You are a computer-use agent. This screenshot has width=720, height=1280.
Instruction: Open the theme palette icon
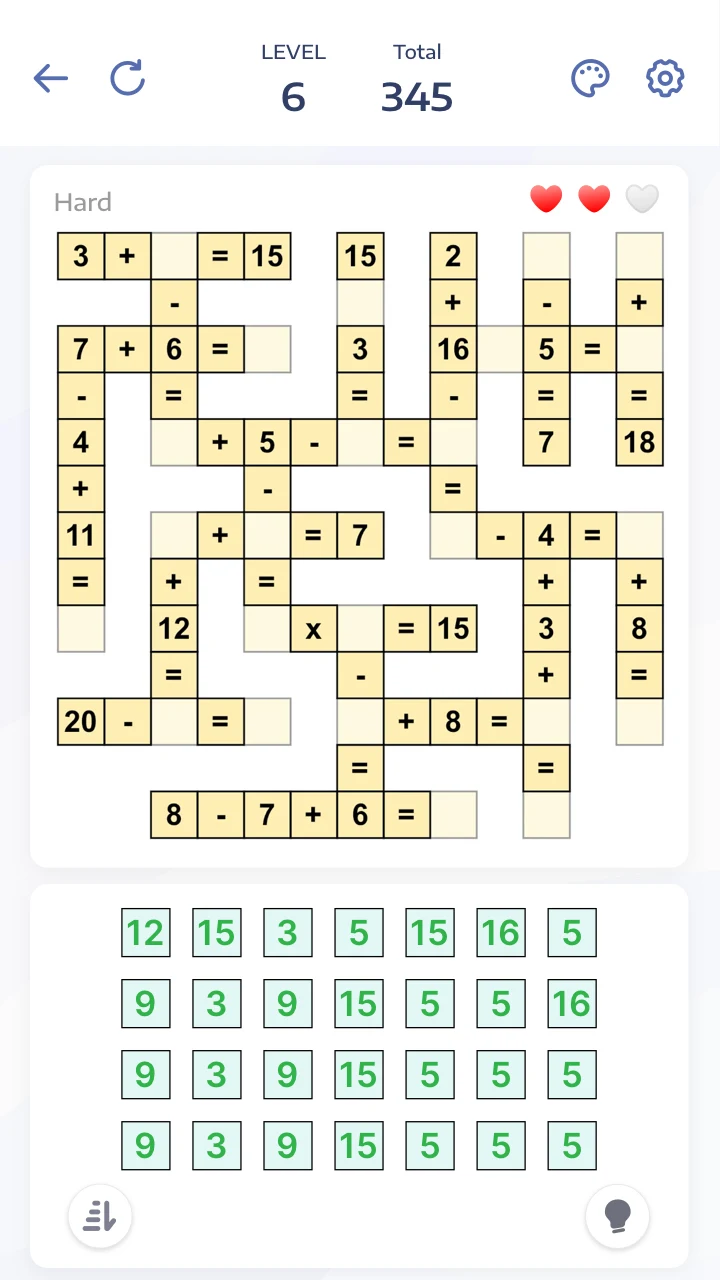[590, 78]
